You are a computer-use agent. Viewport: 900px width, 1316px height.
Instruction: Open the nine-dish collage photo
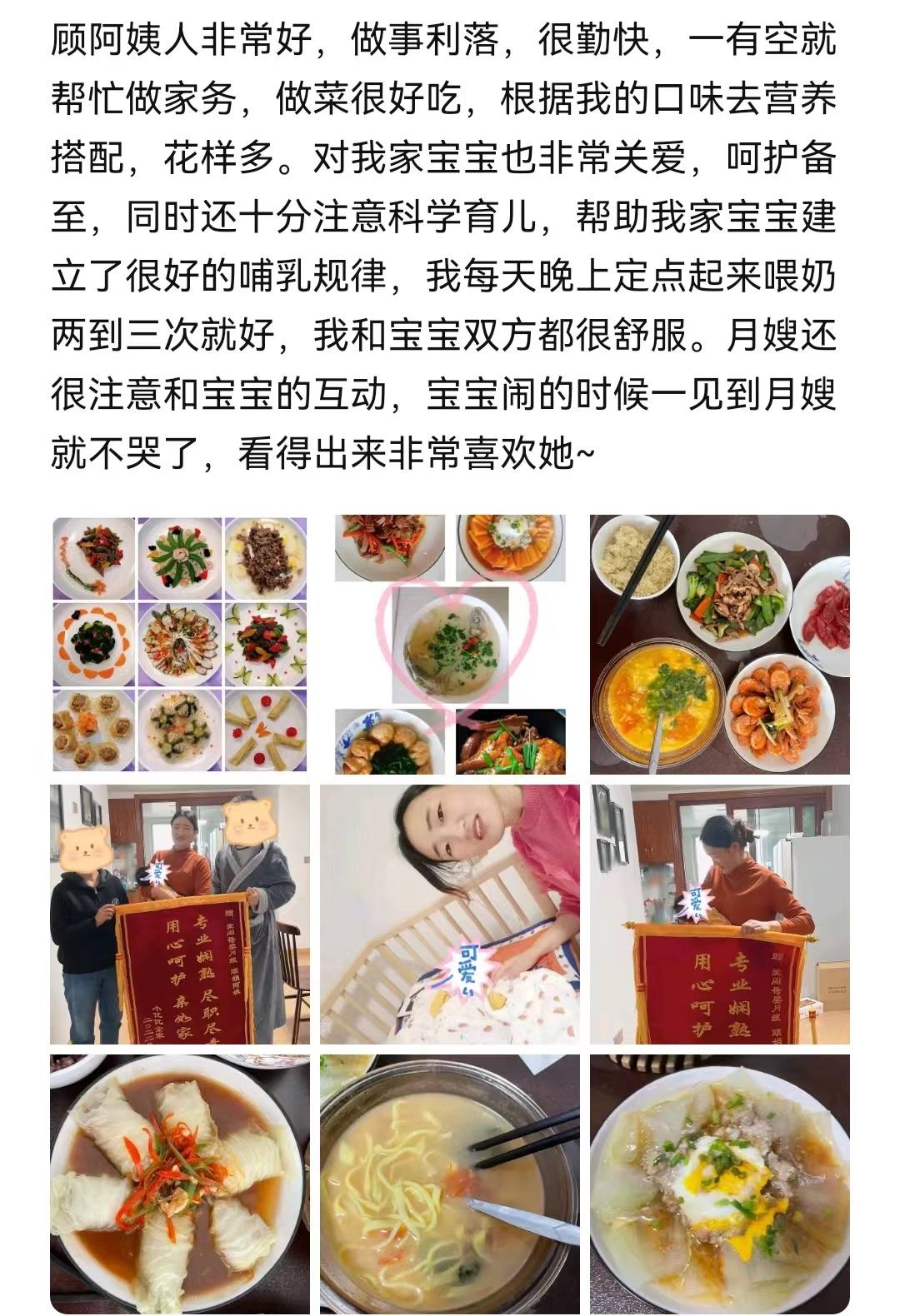click(x=179, y=644)
